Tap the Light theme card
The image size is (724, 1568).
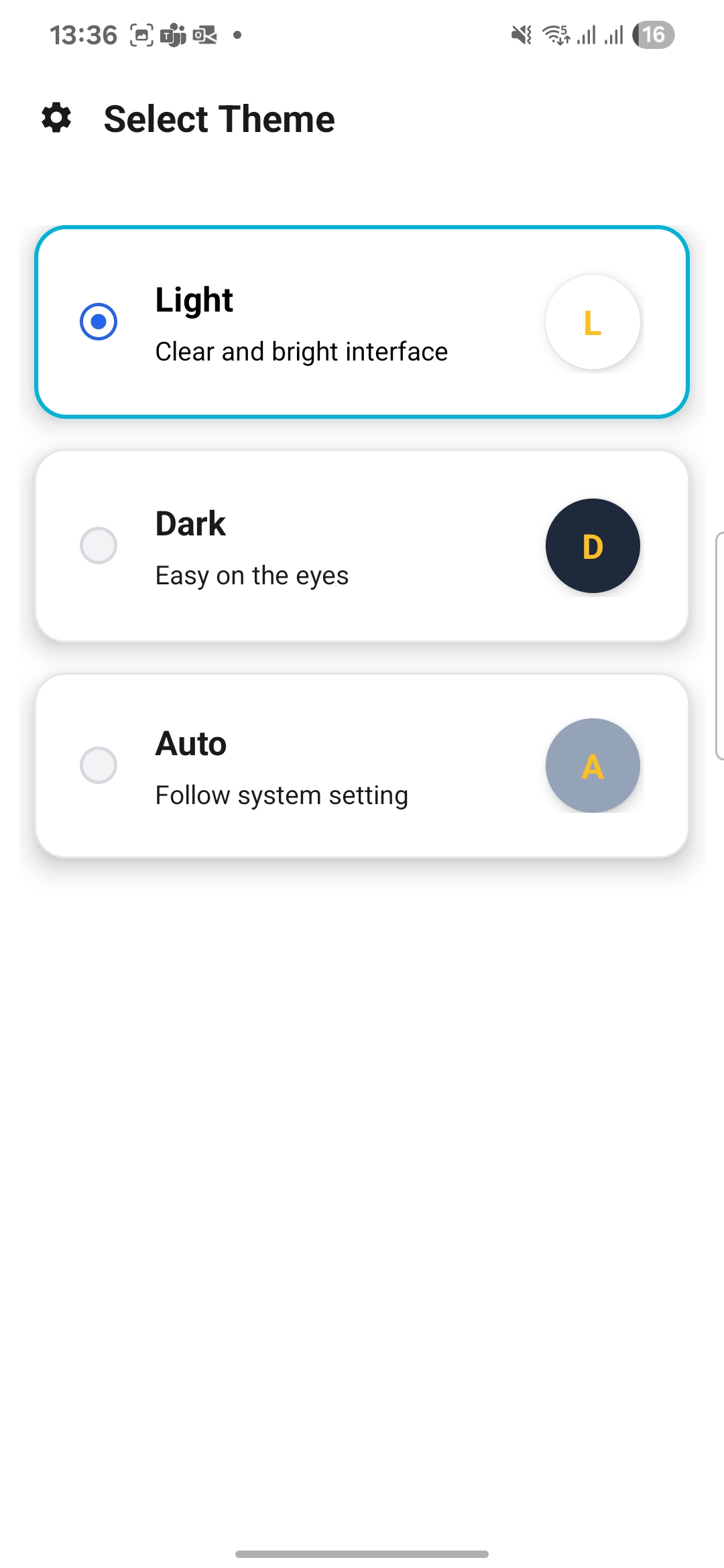pyautogui.click(x=362, y=322)
